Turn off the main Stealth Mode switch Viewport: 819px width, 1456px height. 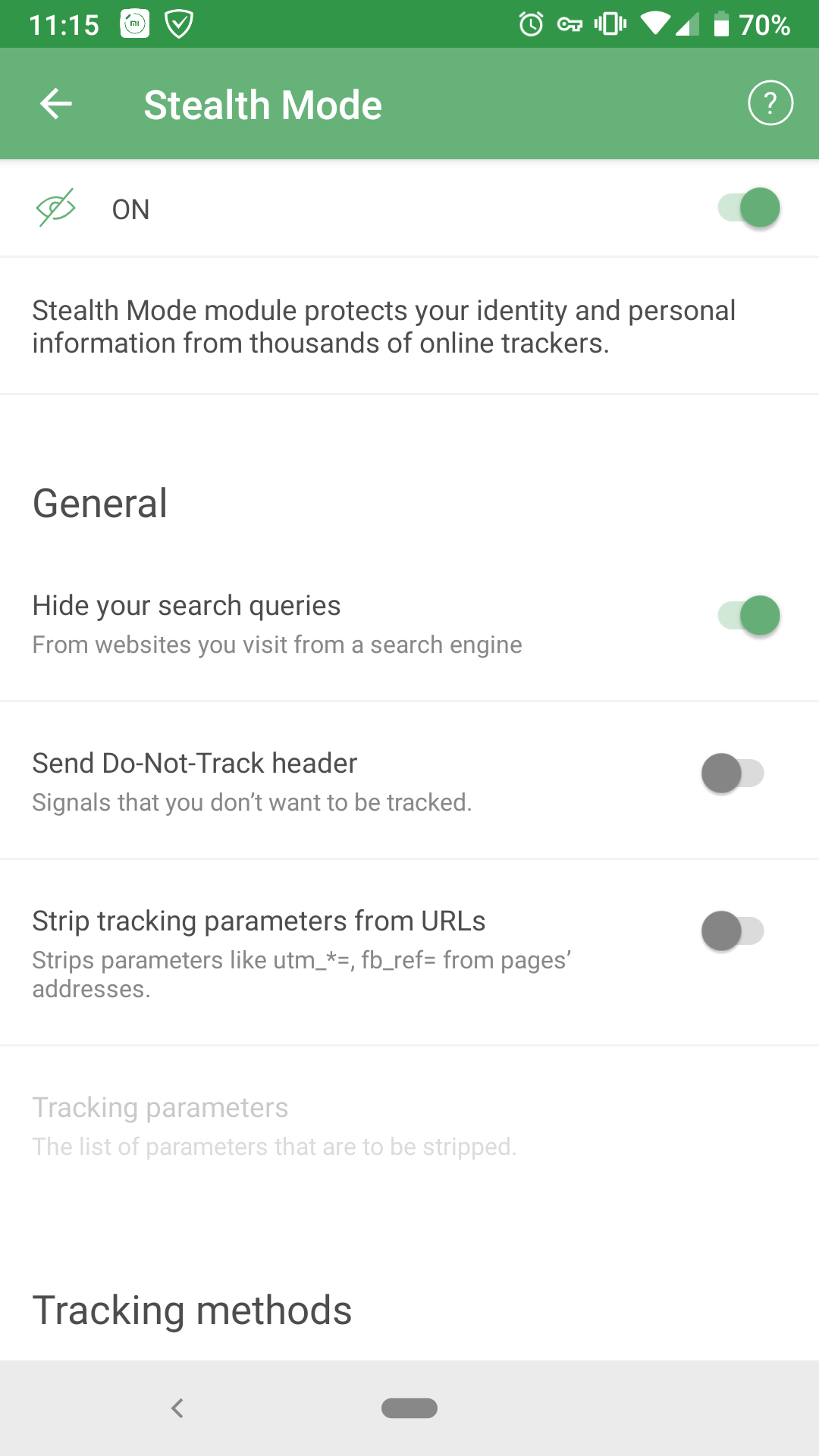749,208
